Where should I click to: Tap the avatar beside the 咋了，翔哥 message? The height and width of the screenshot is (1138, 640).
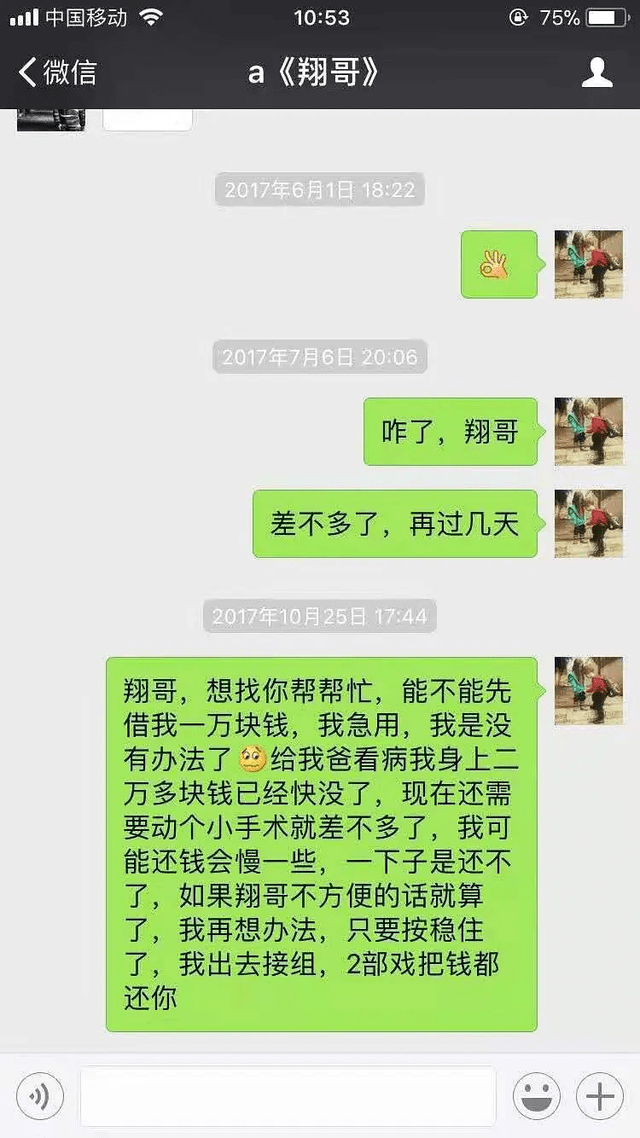tap(589, 431)
